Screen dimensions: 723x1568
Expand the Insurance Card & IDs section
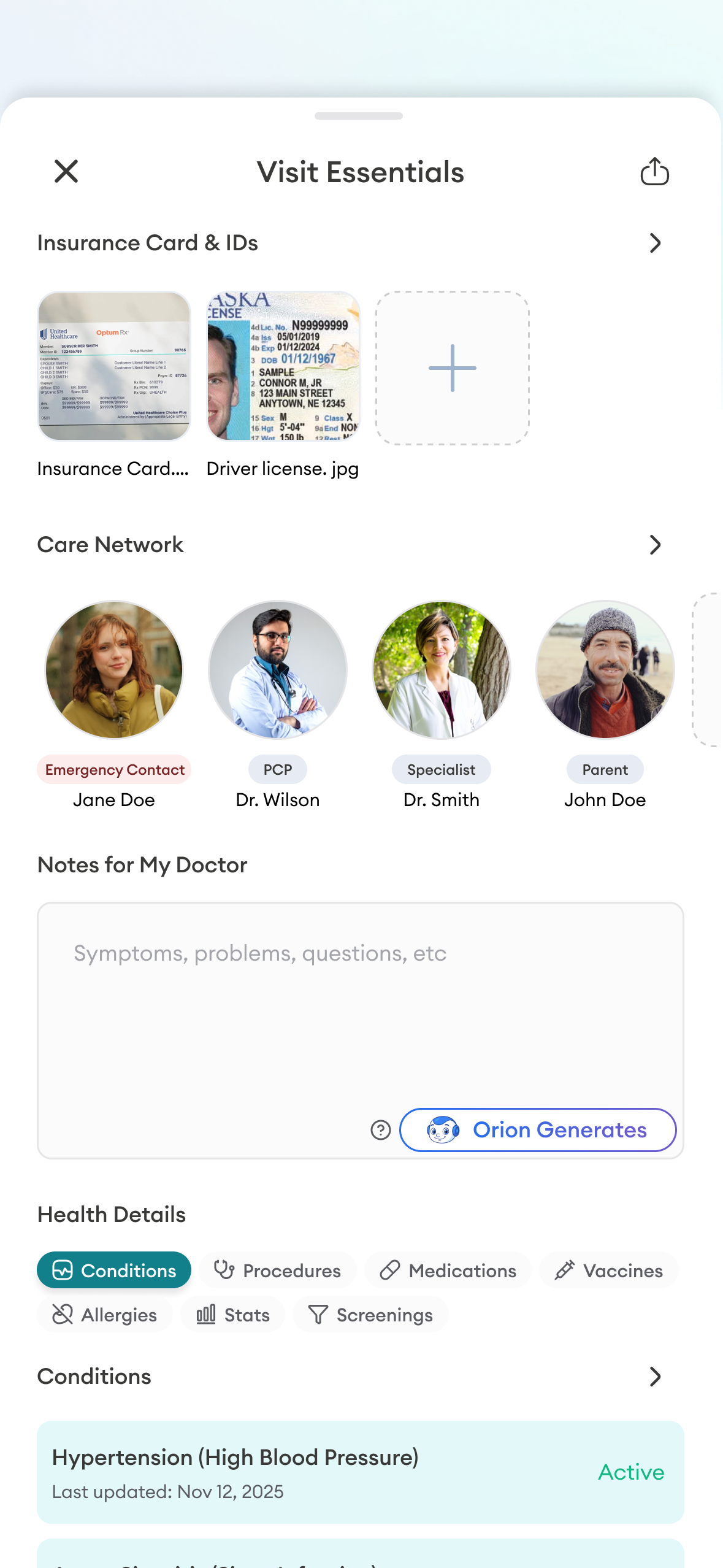(654, 243)
